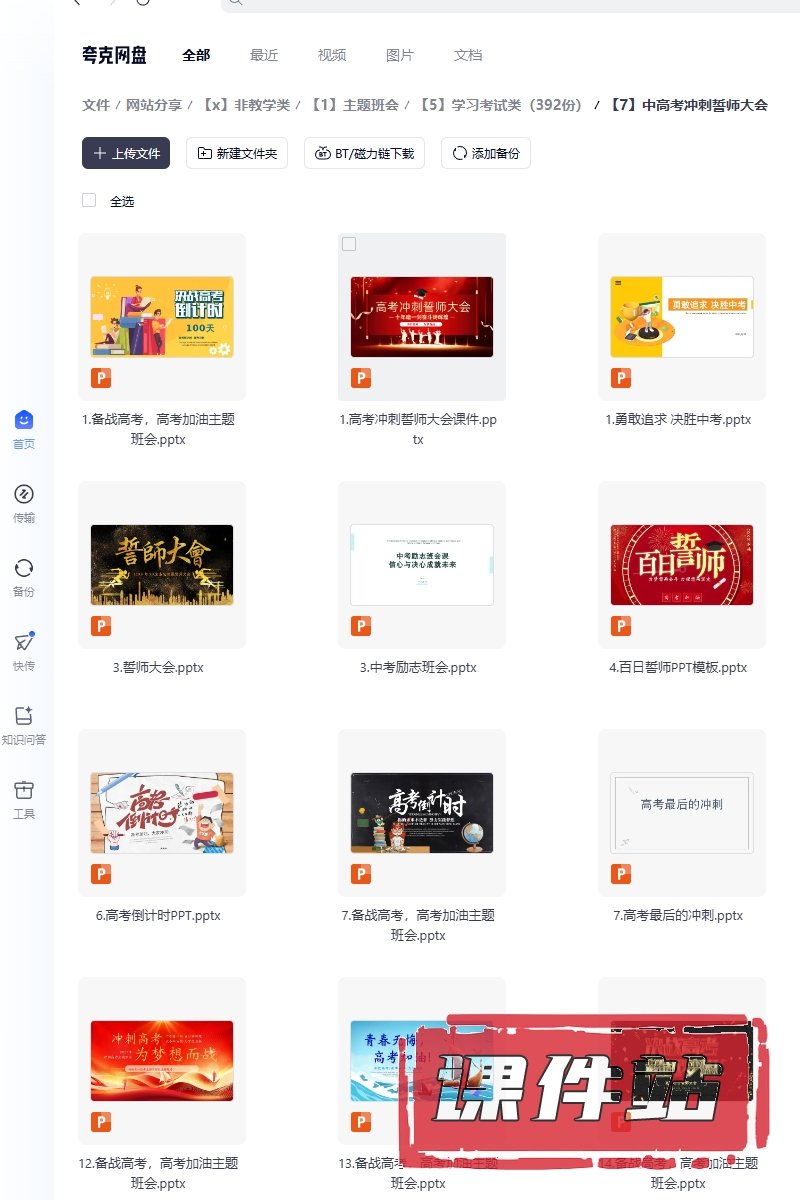Open 4.百日誓师PPT模板.pptx
The width and height of the screenshot is (800, 1200).
(x=681, y=565)
